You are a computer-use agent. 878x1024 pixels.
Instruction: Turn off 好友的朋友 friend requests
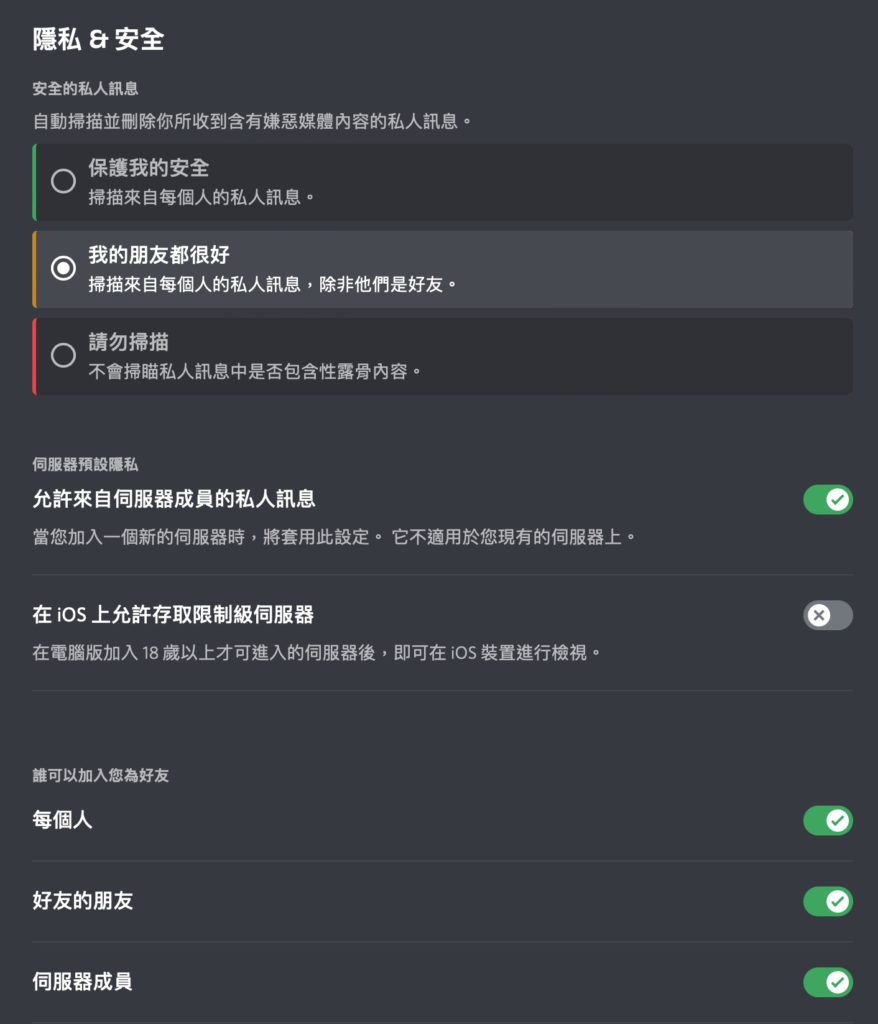pyautogui.click(x=827, y=902)
